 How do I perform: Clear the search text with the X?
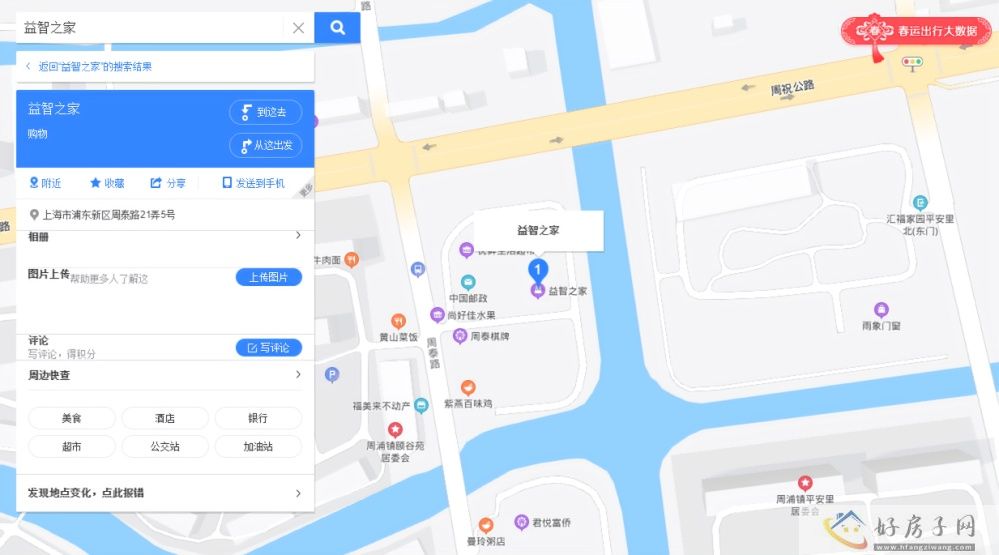point(298,28)
